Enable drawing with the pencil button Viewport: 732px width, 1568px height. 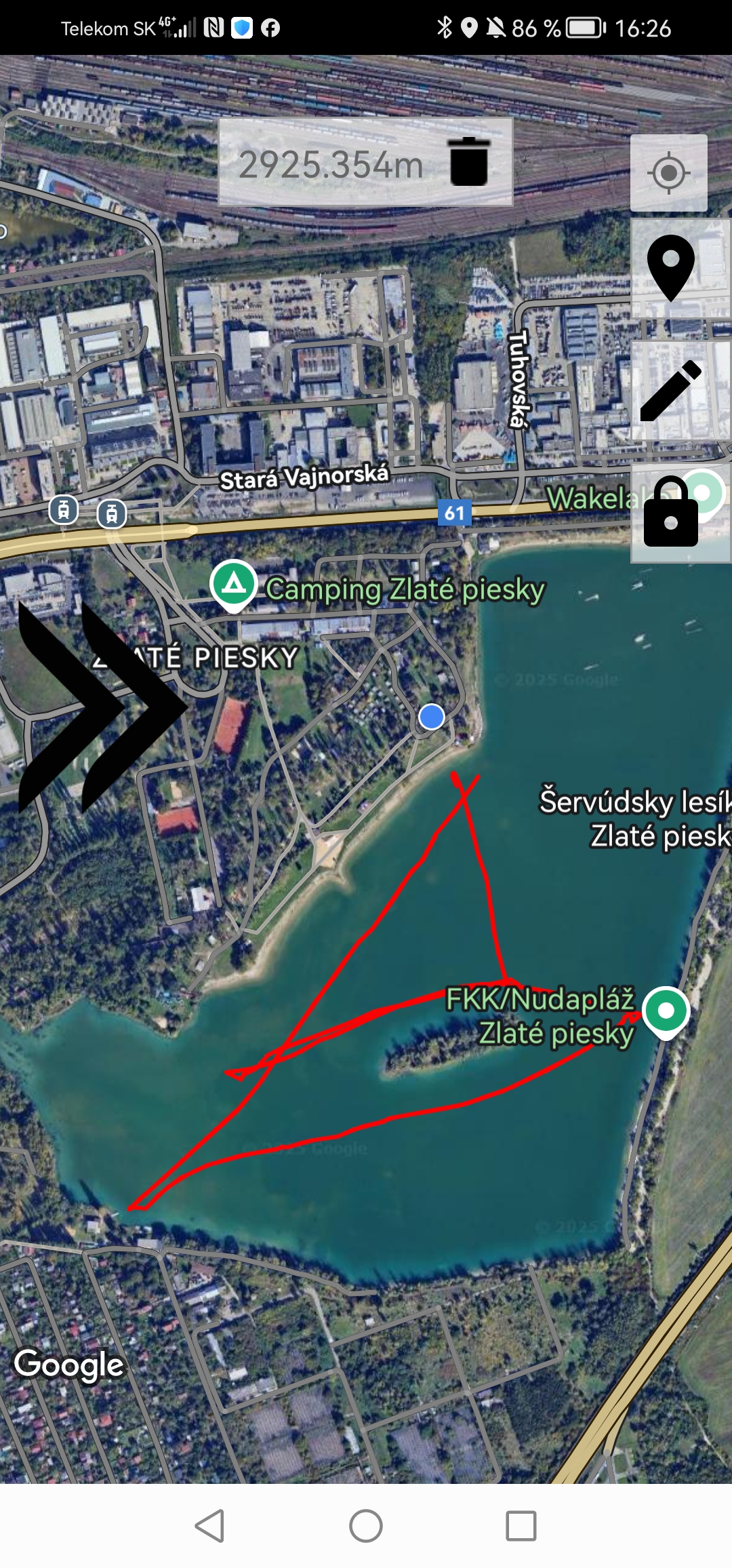670,391
